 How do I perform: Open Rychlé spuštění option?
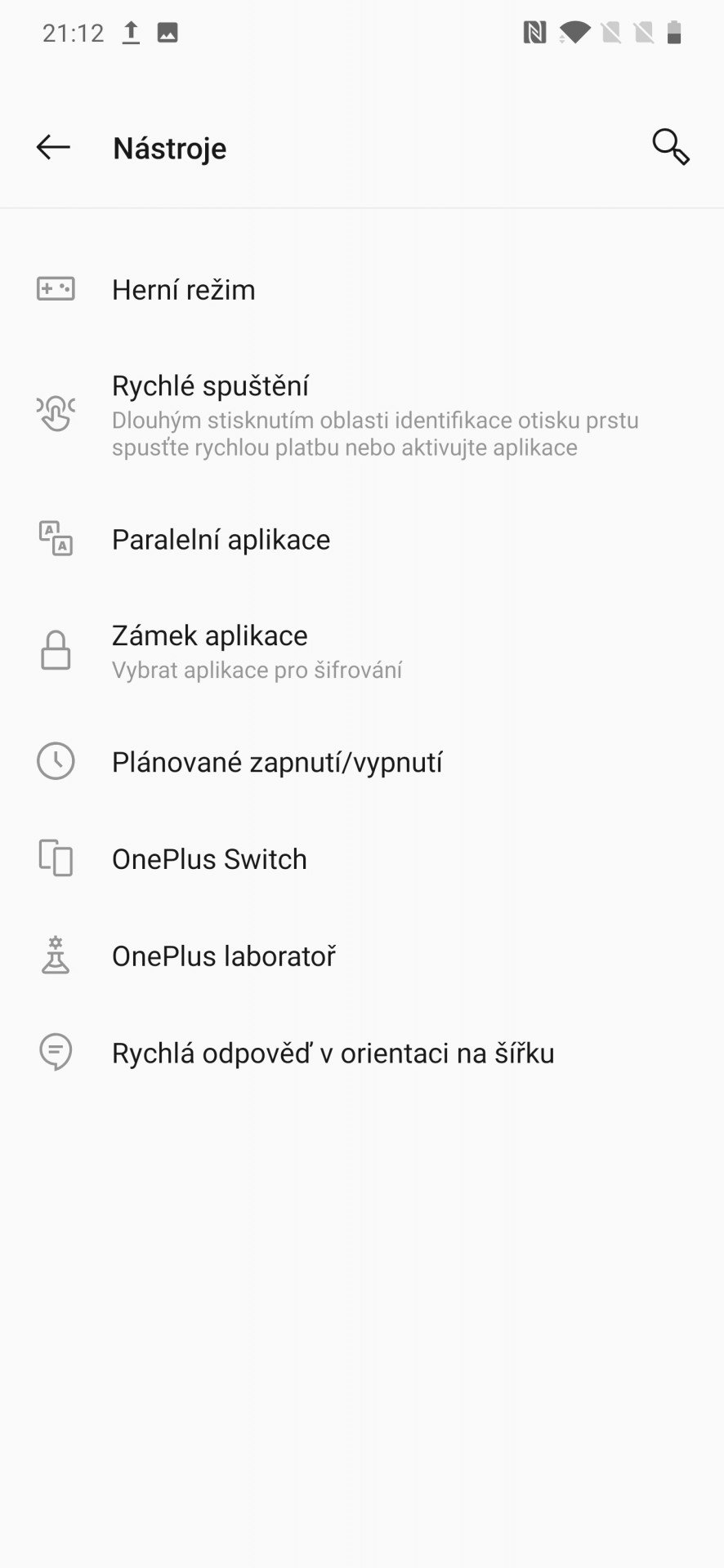362,415
